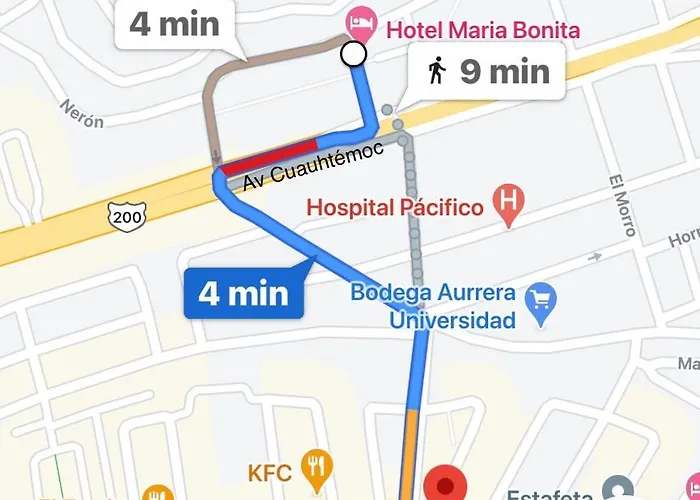Open the Hotel Maria Bonita place pin
The image size is (700, 500).
(x=357, y=21)
